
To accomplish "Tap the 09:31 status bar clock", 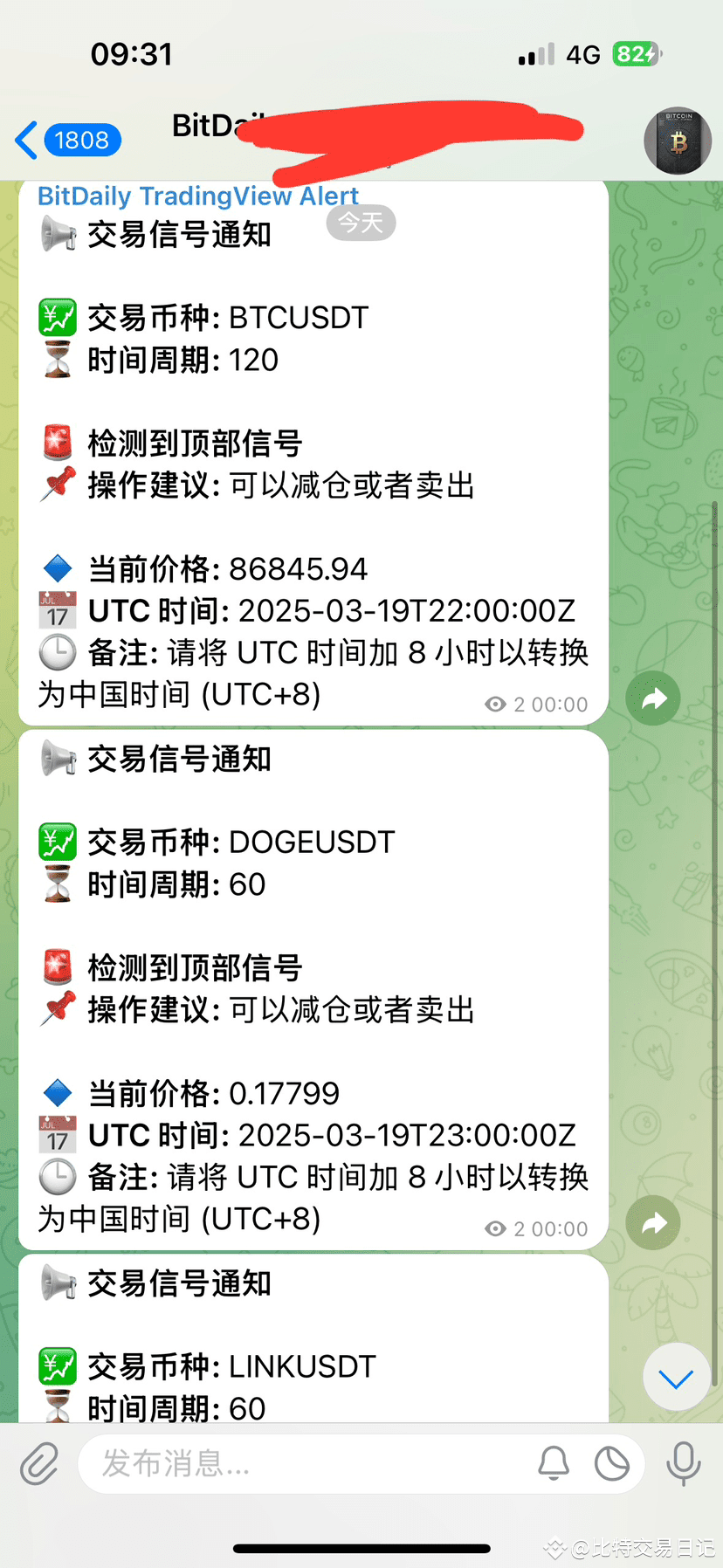I will click(x=133, y=54).
